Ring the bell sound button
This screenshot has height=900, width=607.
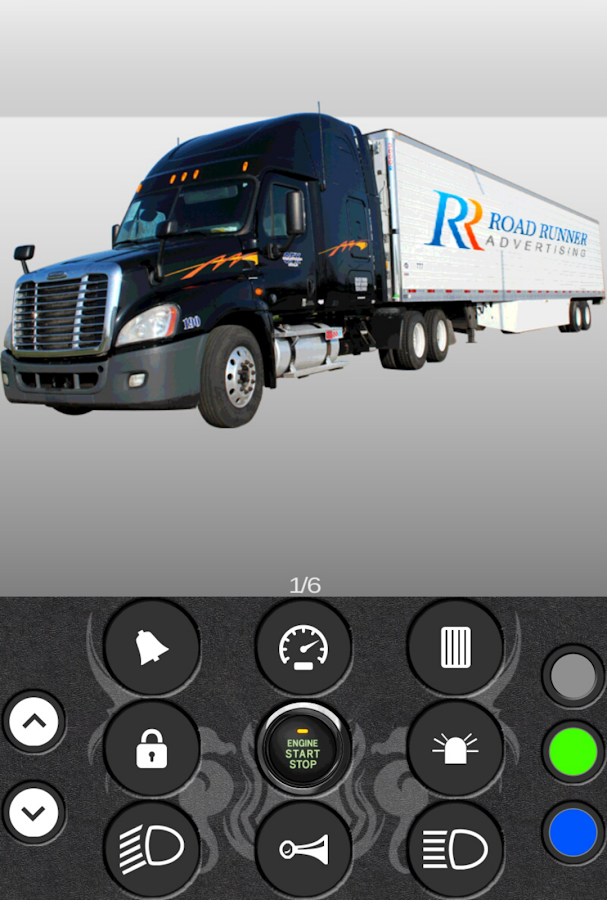[152, 647]
